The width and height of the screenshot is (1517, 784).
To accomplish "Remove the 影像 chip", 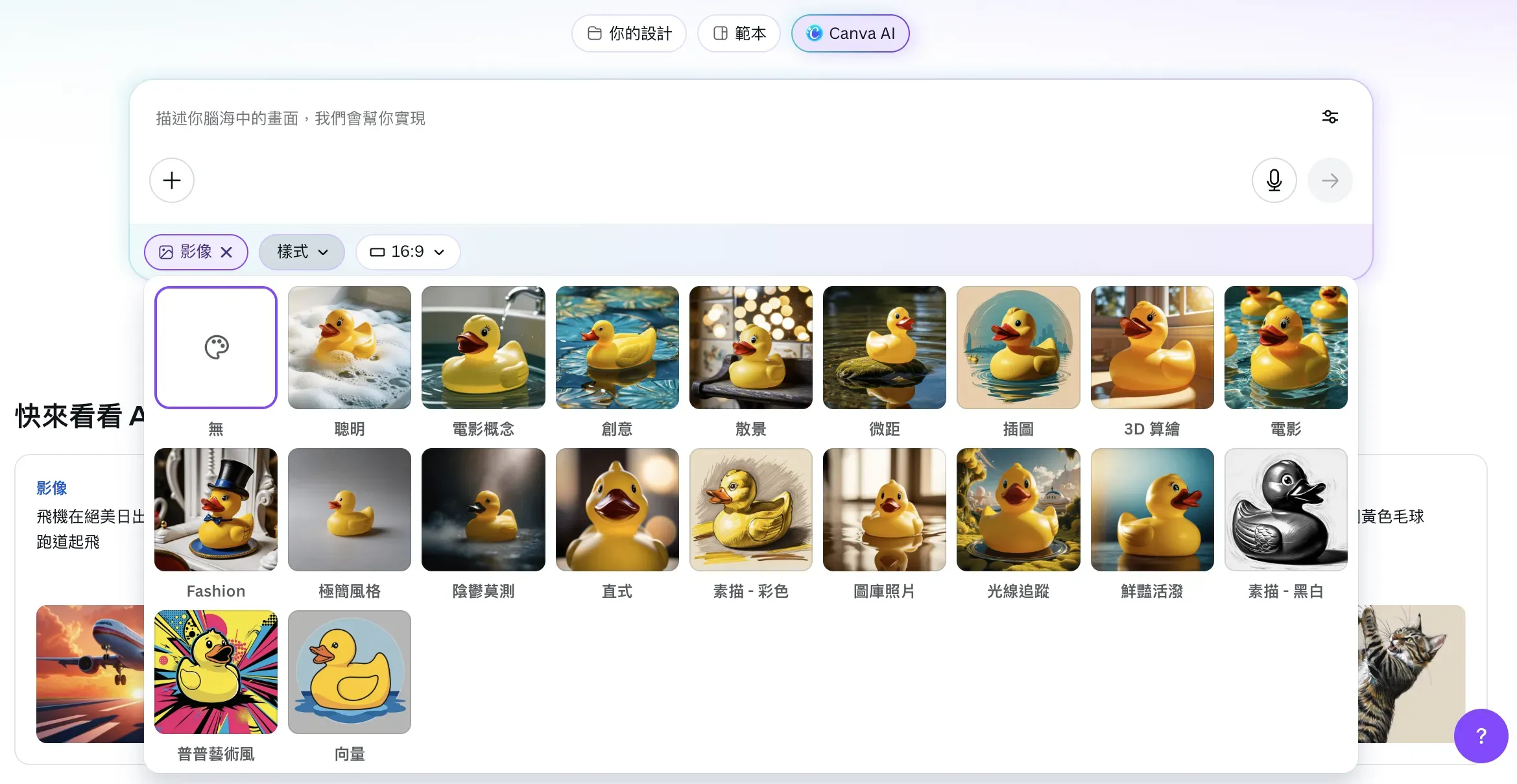I will click(x=226, y=252).
